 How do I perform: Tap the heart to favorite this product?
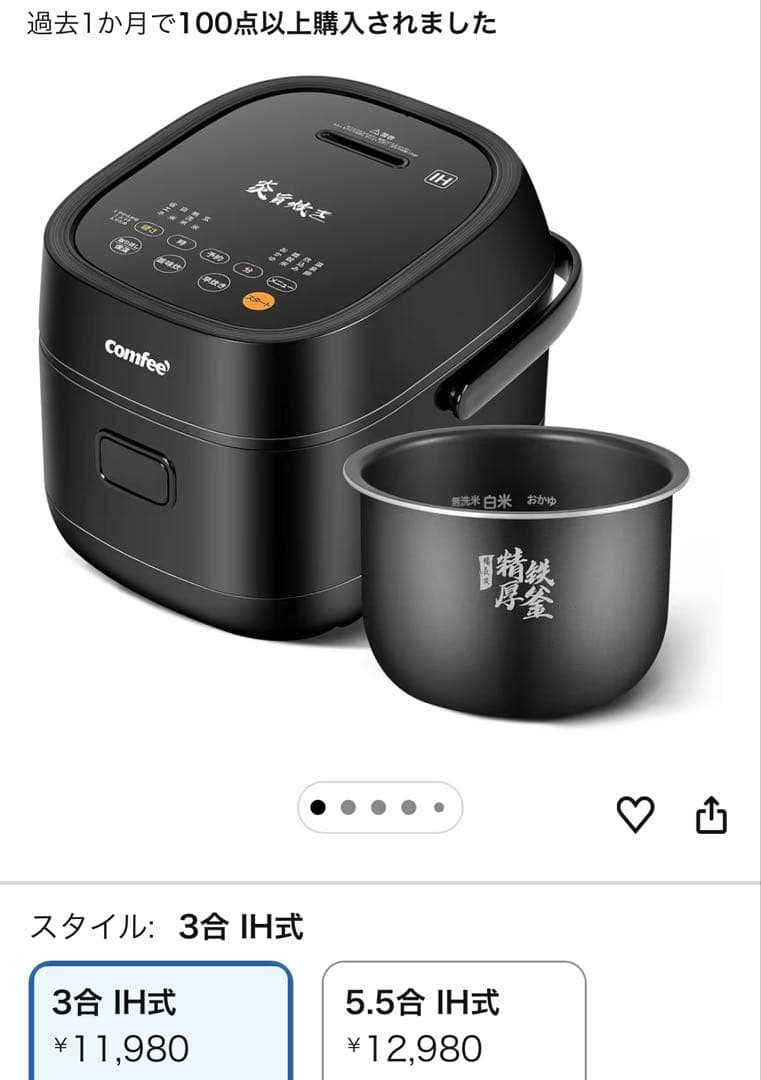(637, 815)
